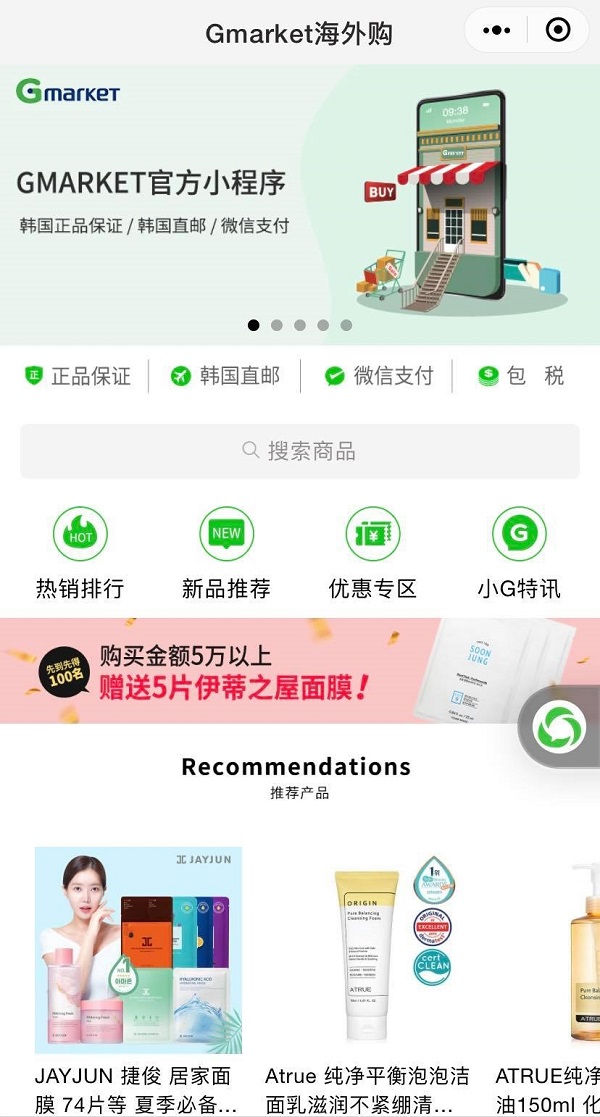This screenshot has height=1117, width=600.
Task: Open 优惠专区 discount zone
Action: 373,552
